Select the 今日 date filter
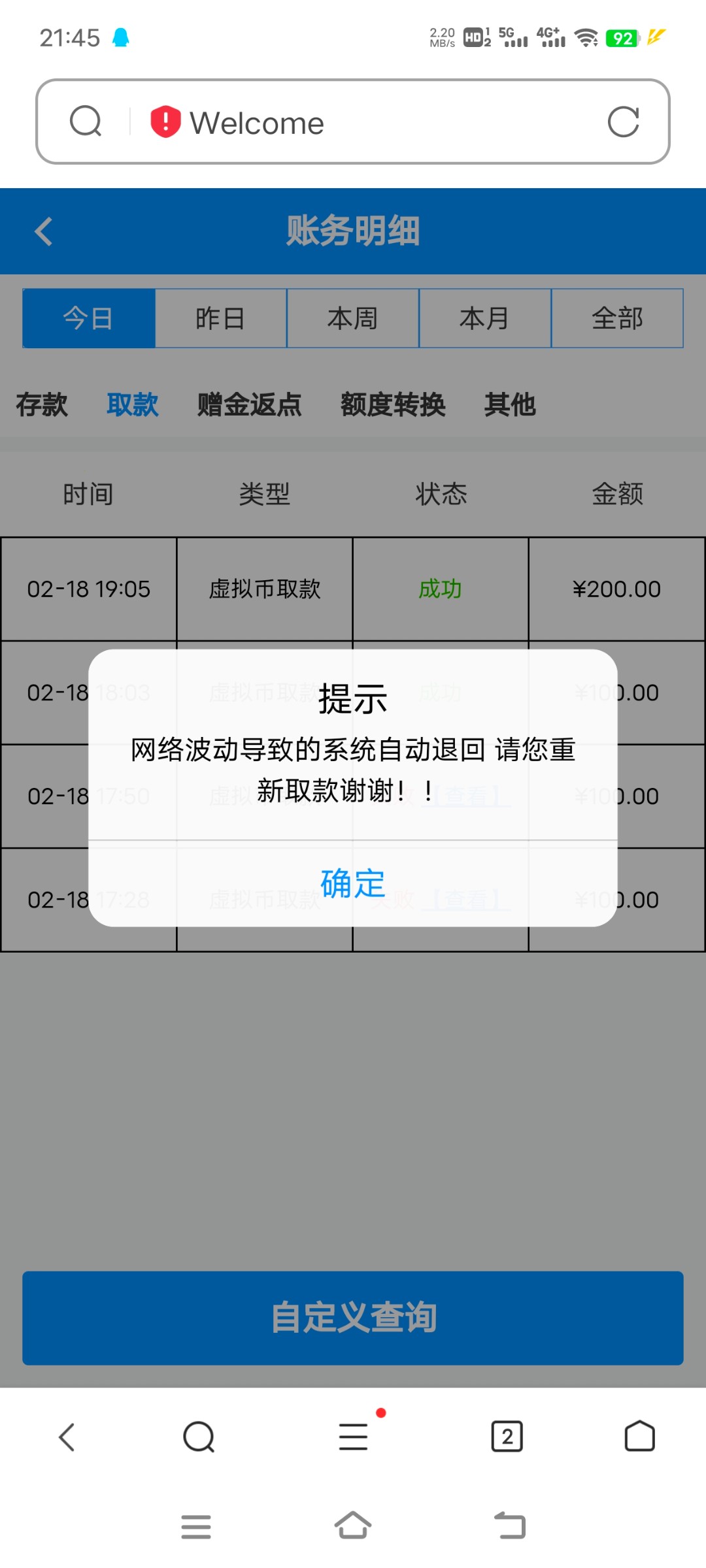Screen dimensions: 706x1568 point(89,318)
